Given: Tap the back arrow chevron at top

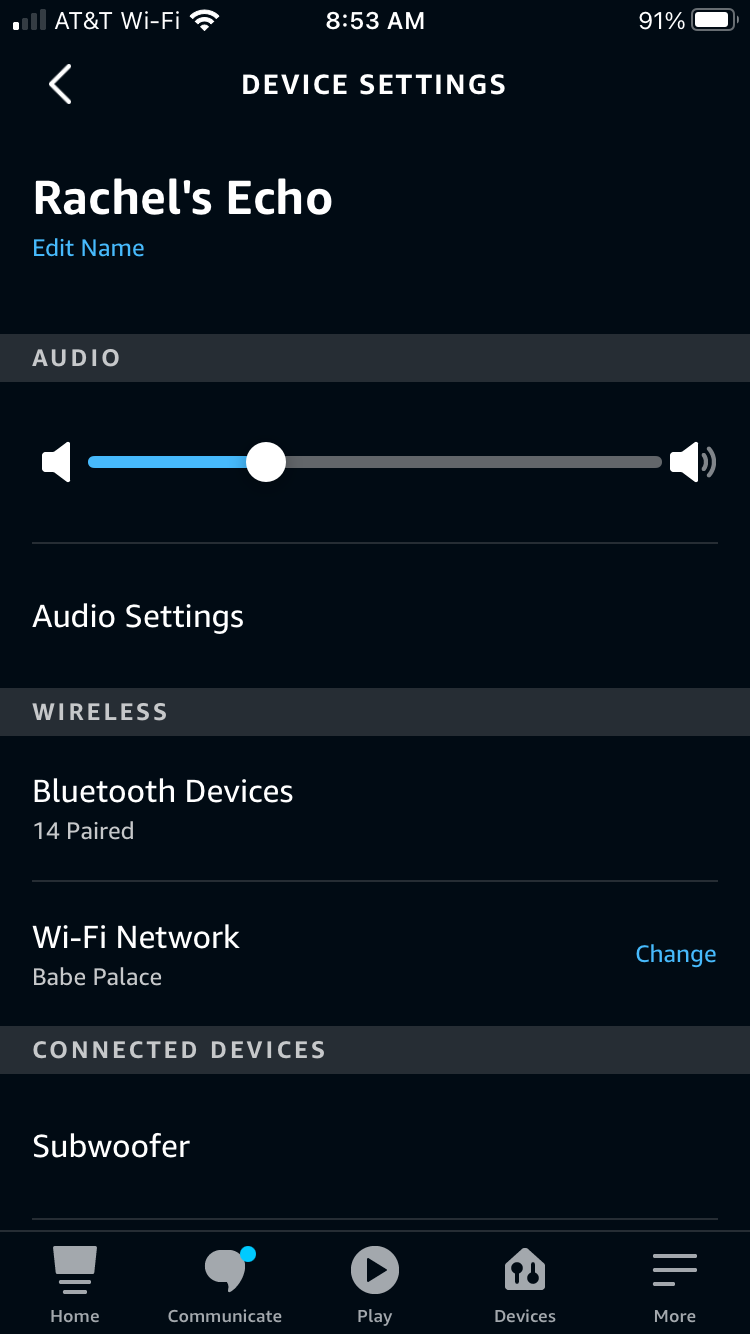Looking at the screenshot, I should [x=59, y=84].
